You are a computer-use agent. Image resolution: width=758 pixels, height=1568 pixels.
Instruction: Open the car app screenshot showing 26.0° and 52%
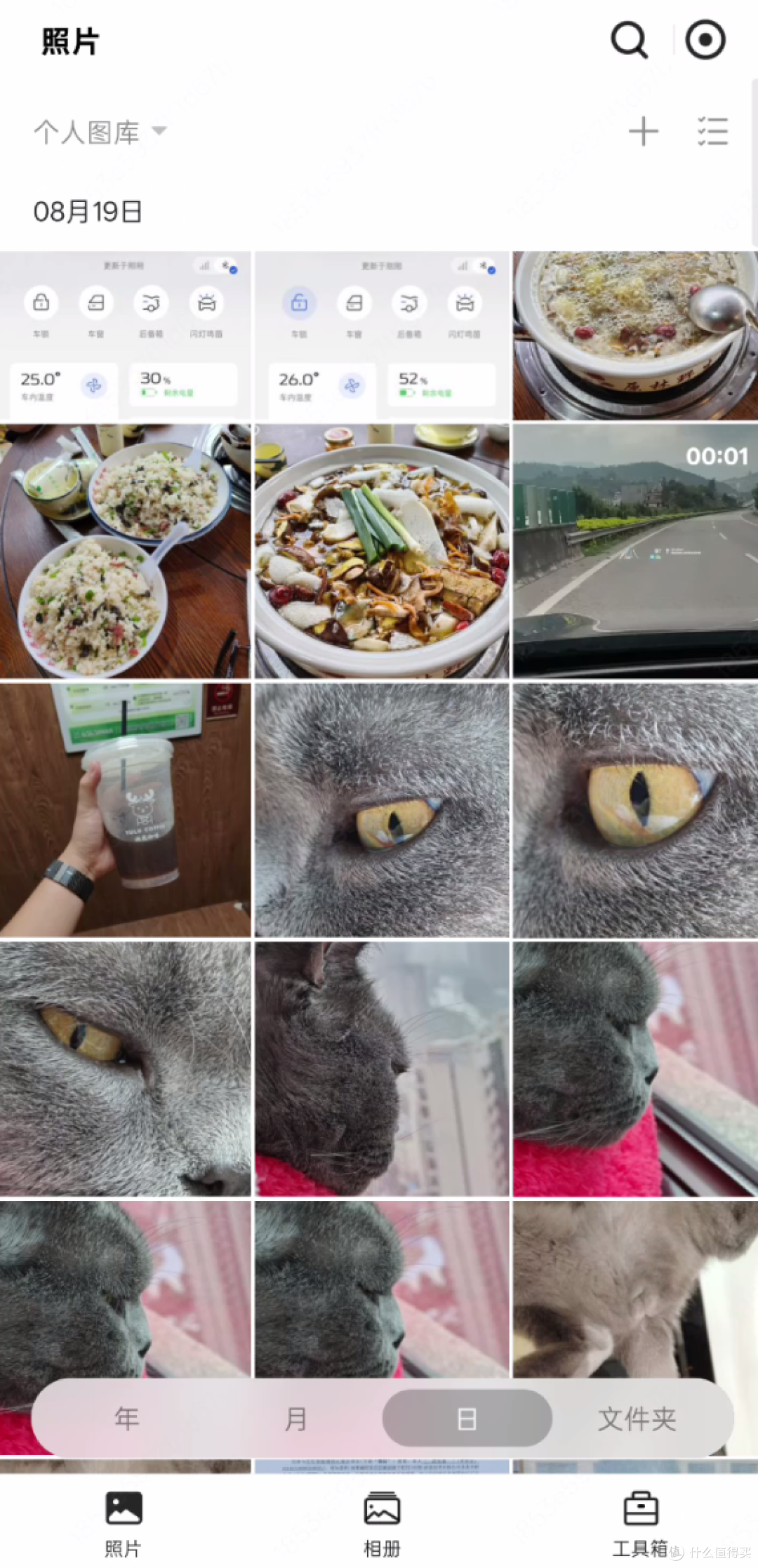click(382, 335)
